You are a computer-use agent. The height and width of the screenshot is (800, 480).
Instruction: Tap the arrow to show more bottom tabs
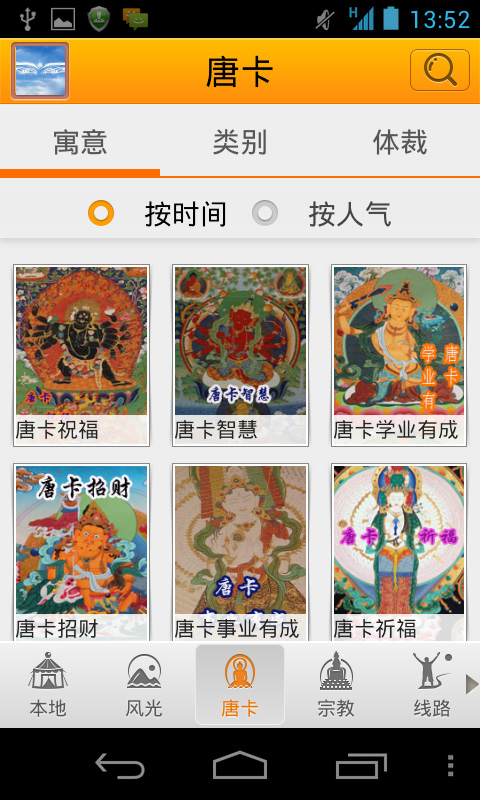(x=472, y=684)
